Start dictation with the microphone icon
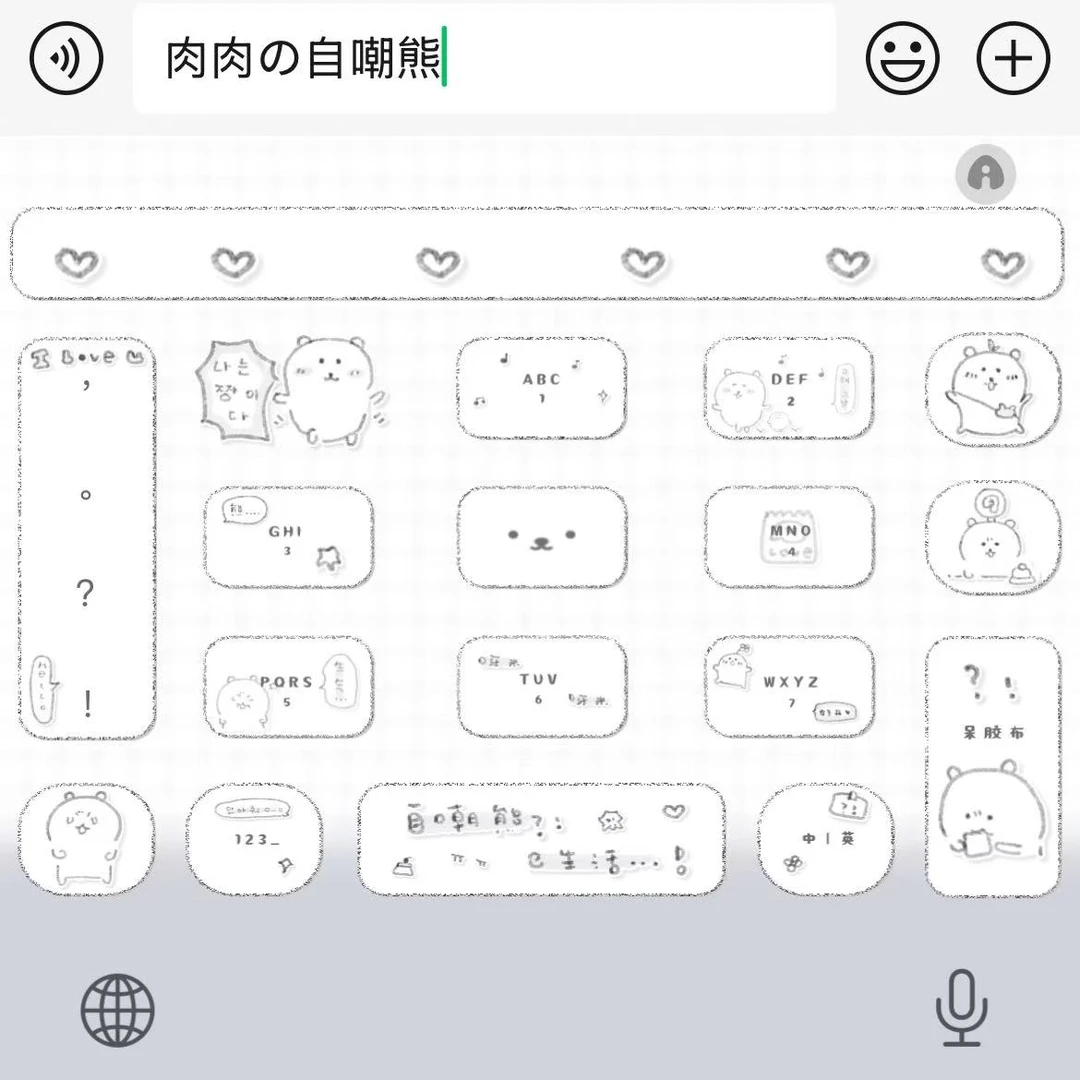 (962, 1008)
